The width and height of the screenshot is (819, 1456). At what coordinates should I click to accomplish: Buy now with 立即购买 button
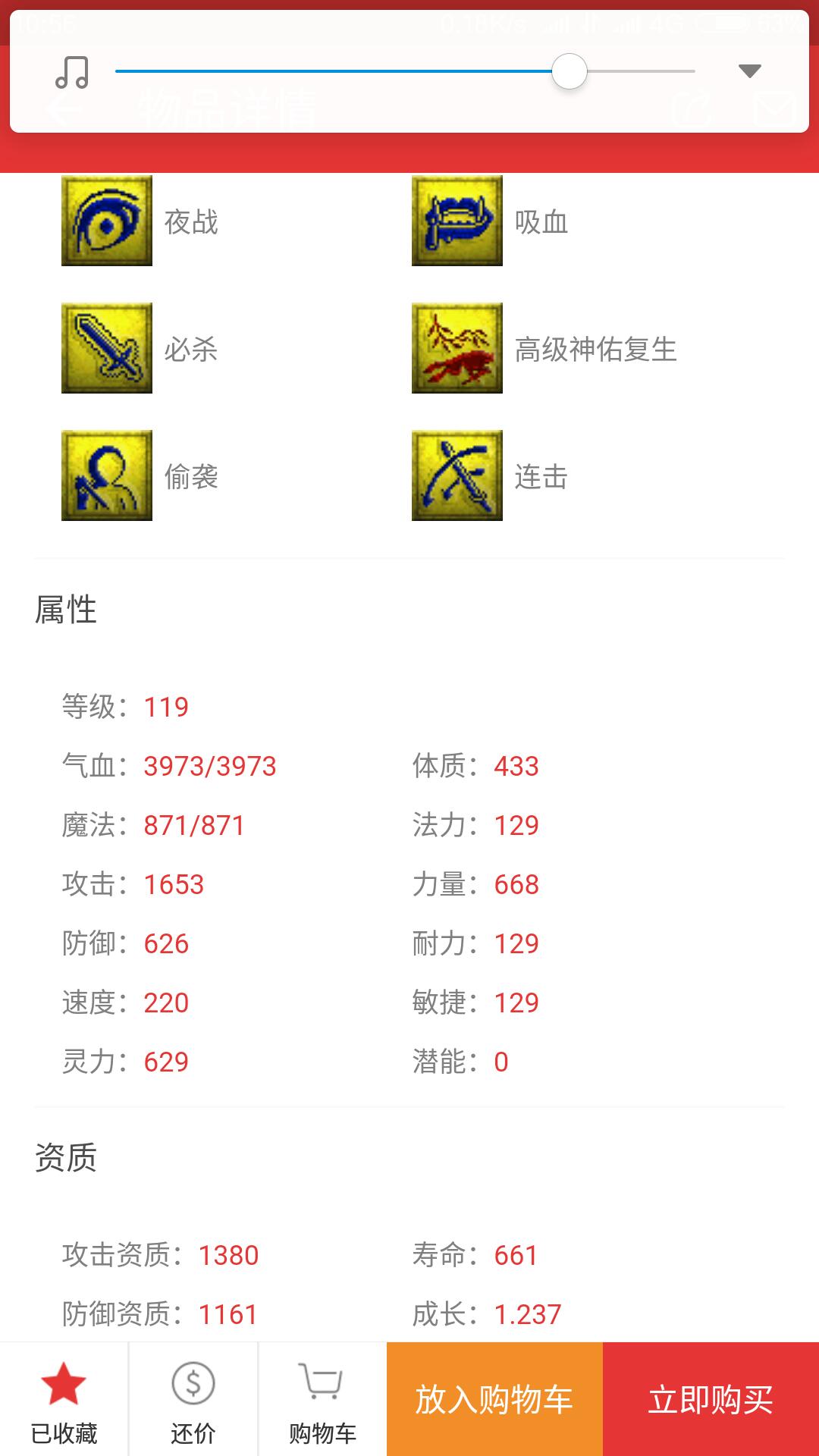(x=711, y=1399)
